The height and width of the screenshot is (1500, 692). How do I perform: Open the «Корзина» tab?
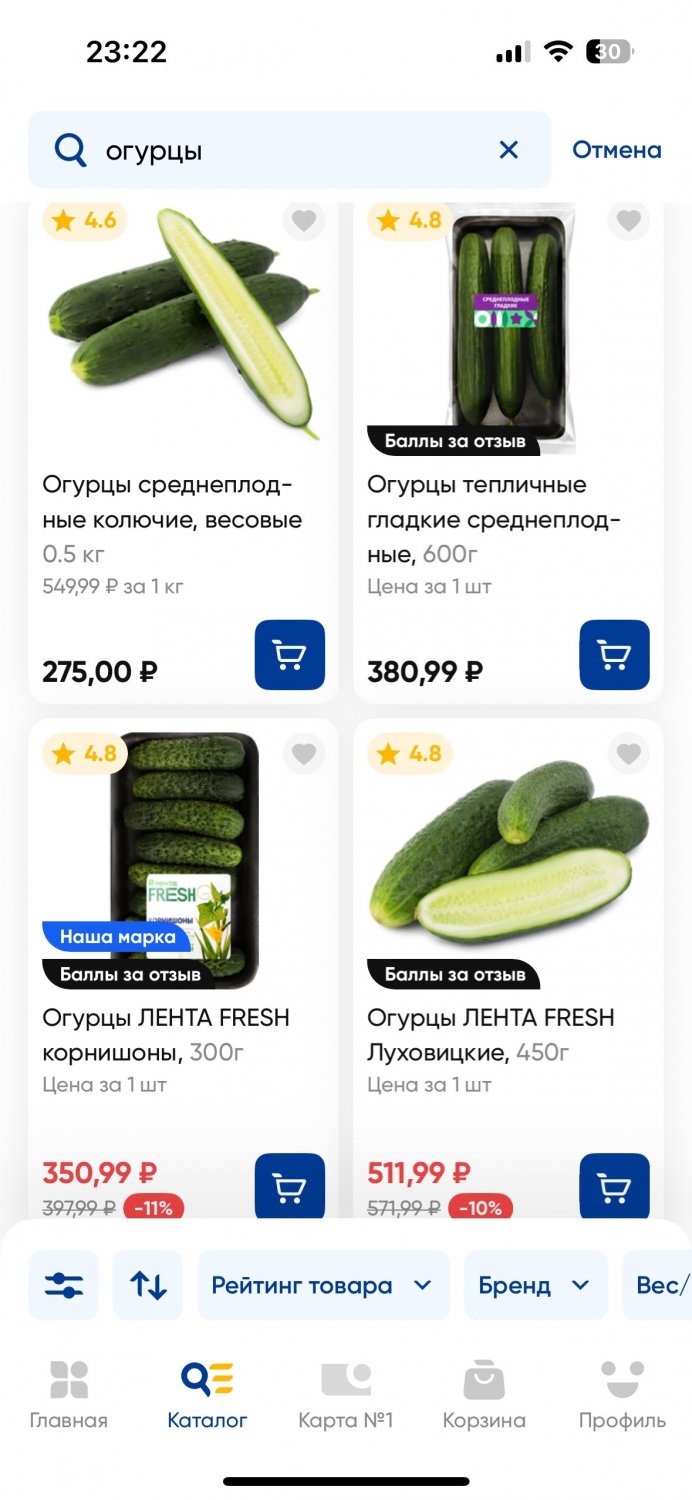[x=484, y=1395]
